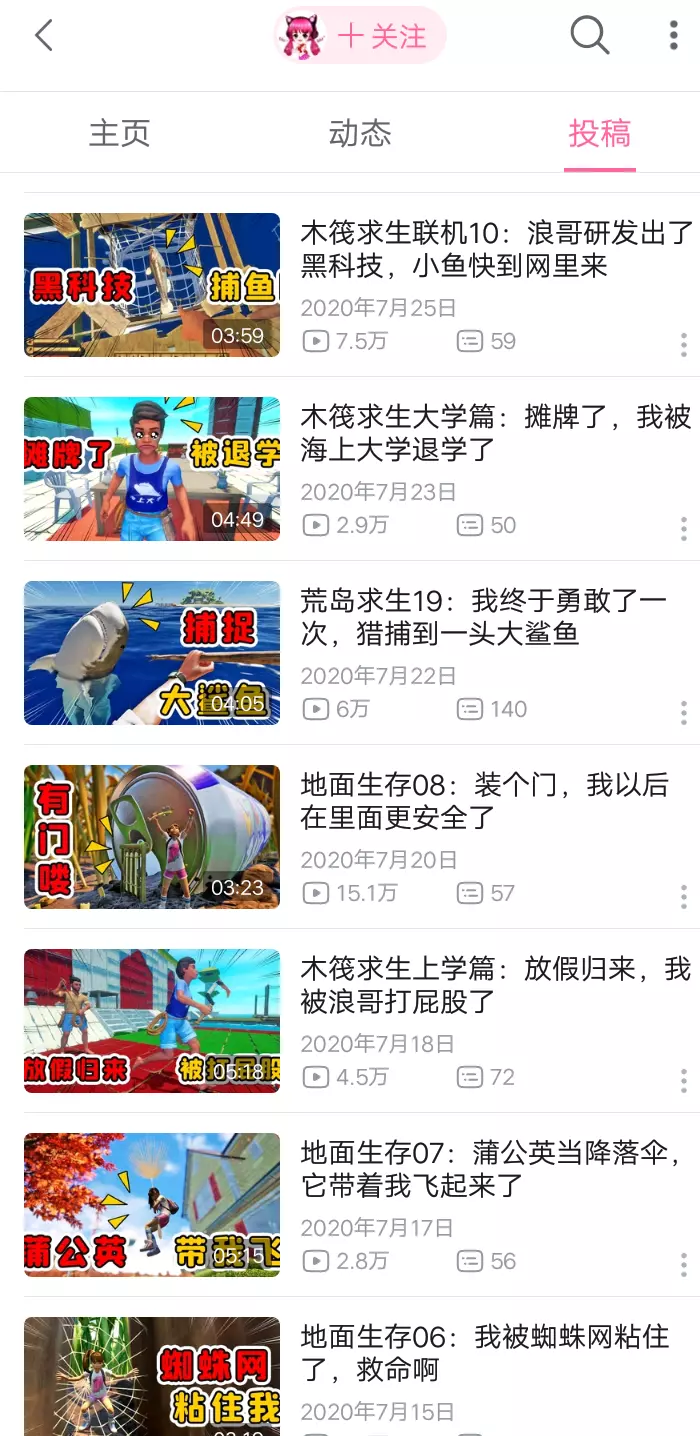The width and height of the screenshot is (700, 1436).
Task: Open more options for 木筏求生联机10 video
Action: point(684,345)
